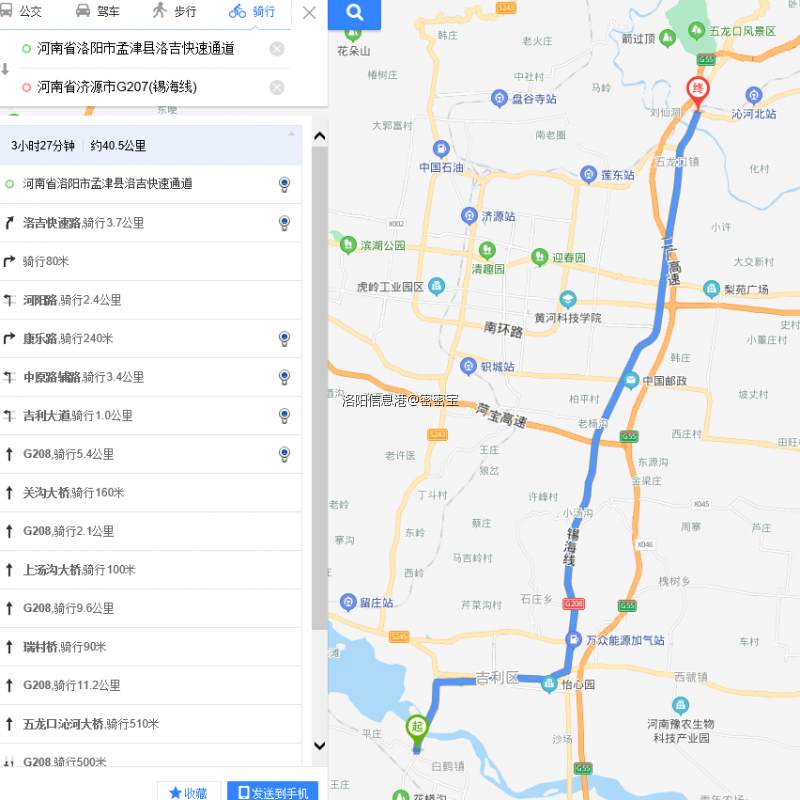The image size is (800, 800).
Task: Click the scrollbar down arrow
Action: (x=320, y=745)
